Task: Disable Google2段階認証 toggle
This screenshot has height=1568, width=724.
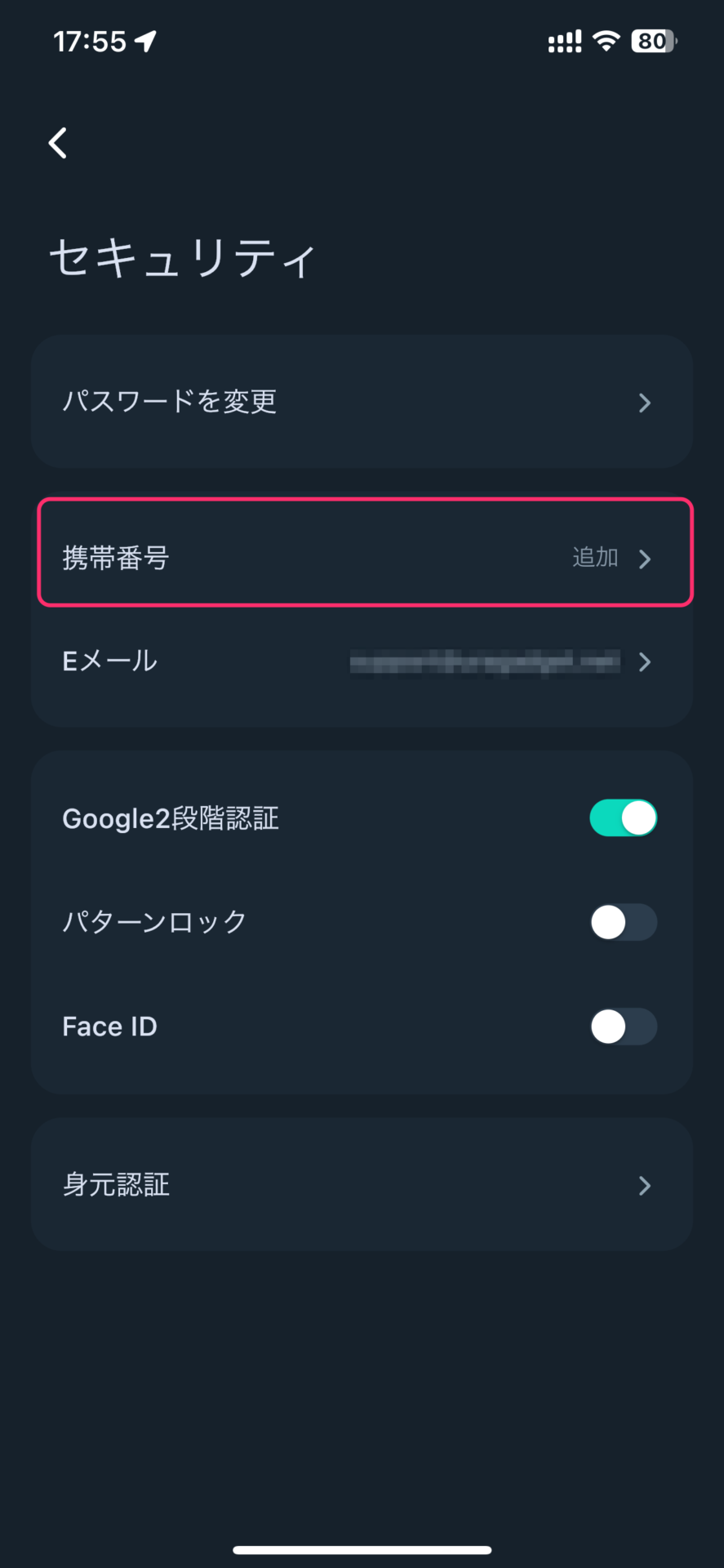Action: (623, 818)
